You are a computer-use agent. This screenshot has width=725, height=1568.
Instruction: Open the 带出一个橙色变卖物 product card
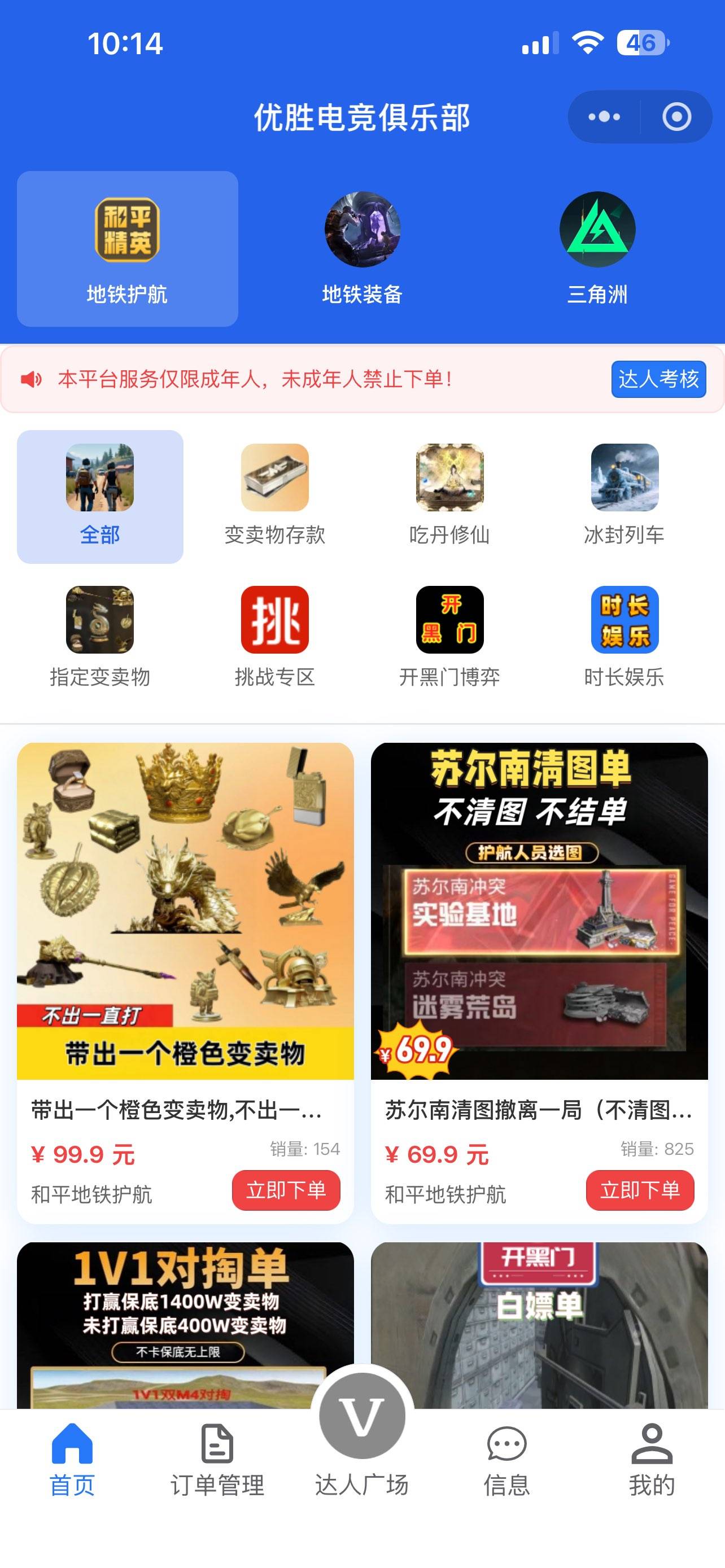pos(185,913)
